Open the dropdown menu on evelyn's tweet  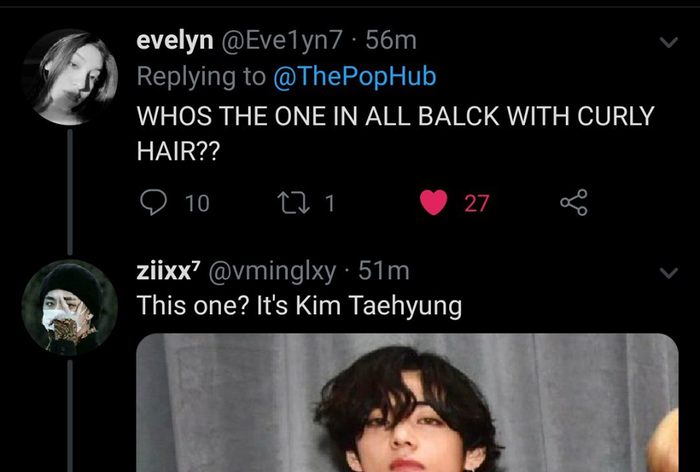tap(668, 42)
